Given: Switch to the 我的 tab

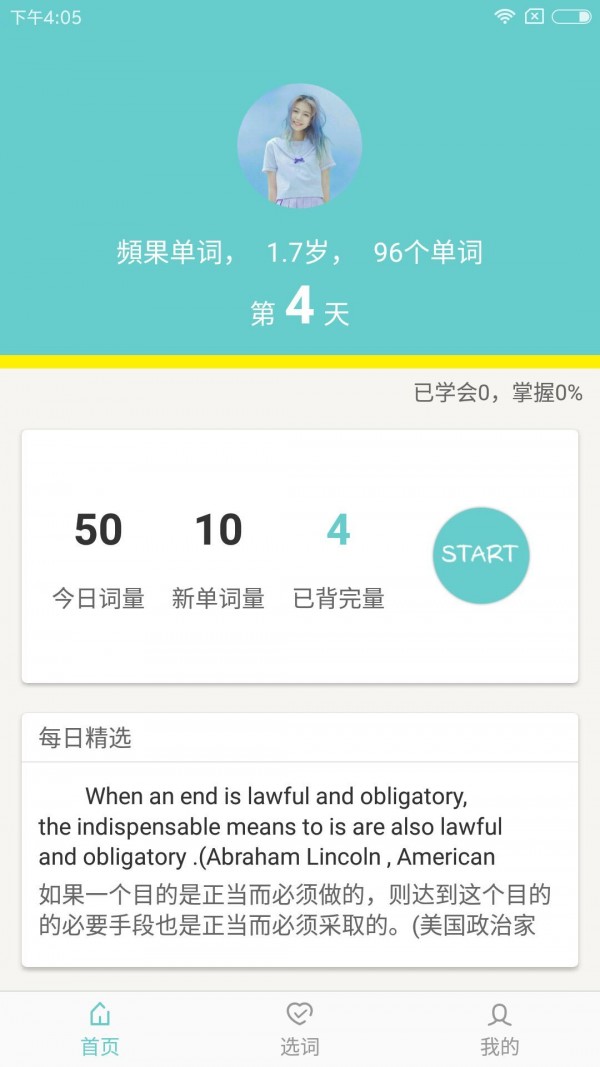Looking at the screenshot, I should point(499,1029).
